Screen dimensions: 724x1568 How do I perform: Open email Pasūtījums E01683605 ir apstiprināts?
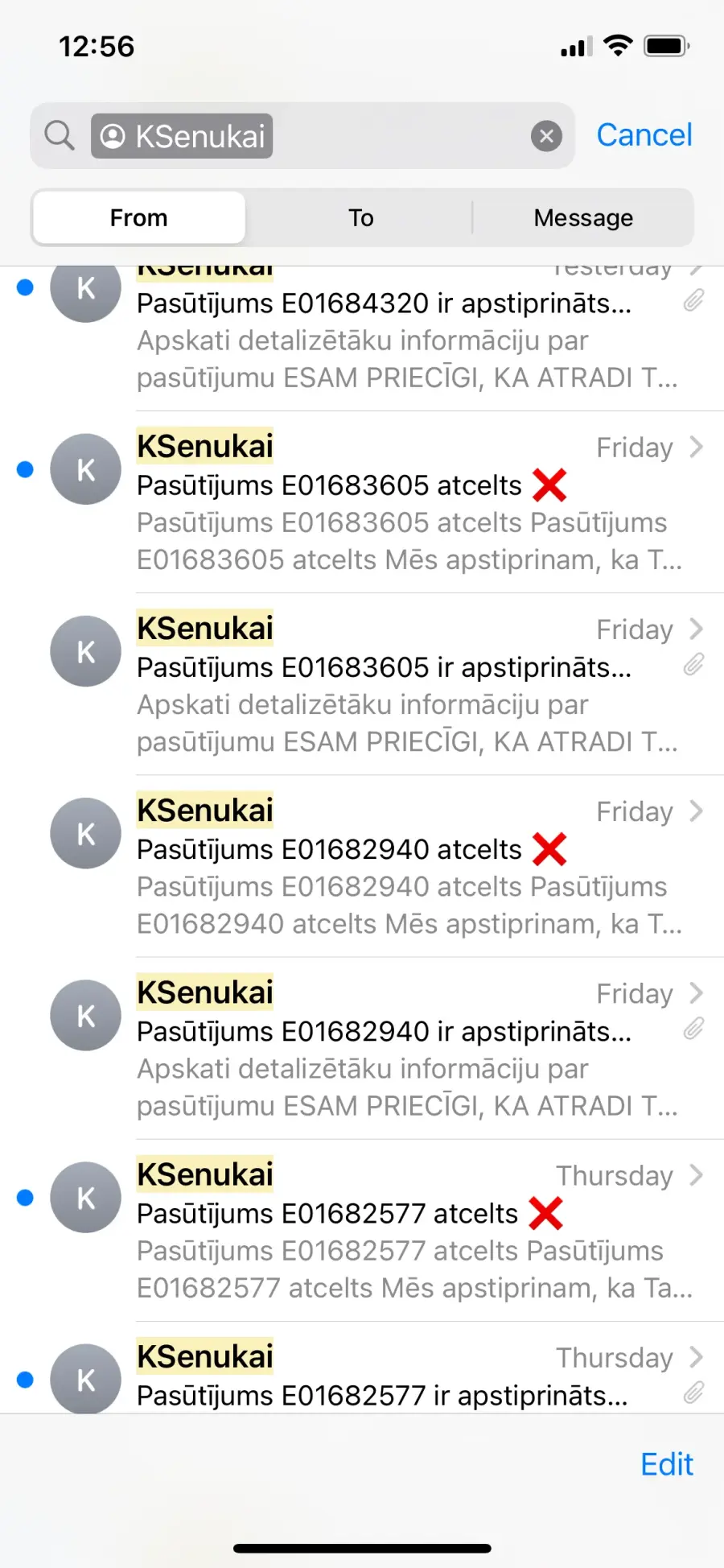coord(362,684)
